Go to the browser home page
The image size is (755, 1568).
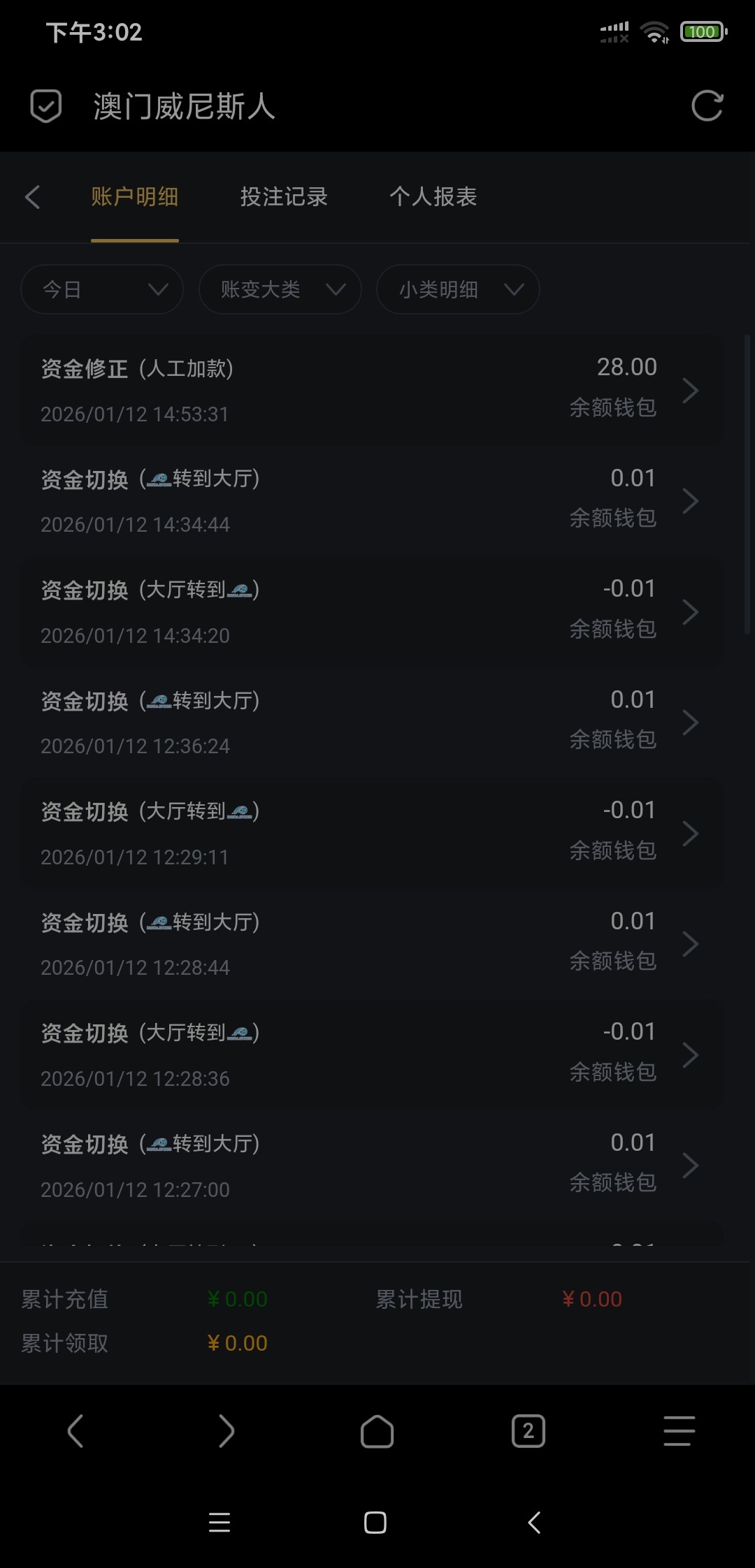(377, 1431)
